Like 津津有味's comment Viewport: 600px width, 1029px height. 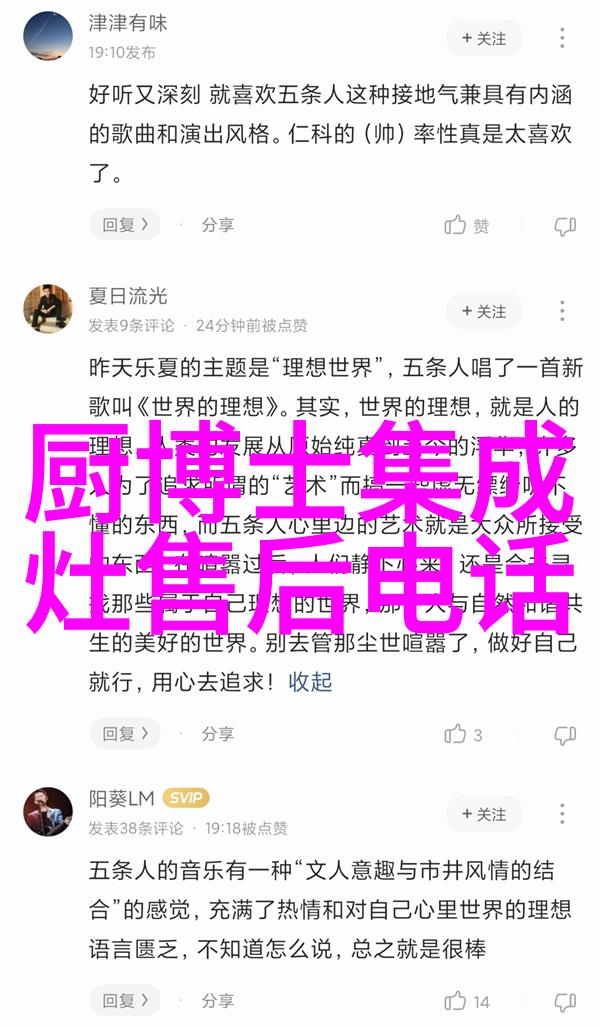click(x=467, y=226)
